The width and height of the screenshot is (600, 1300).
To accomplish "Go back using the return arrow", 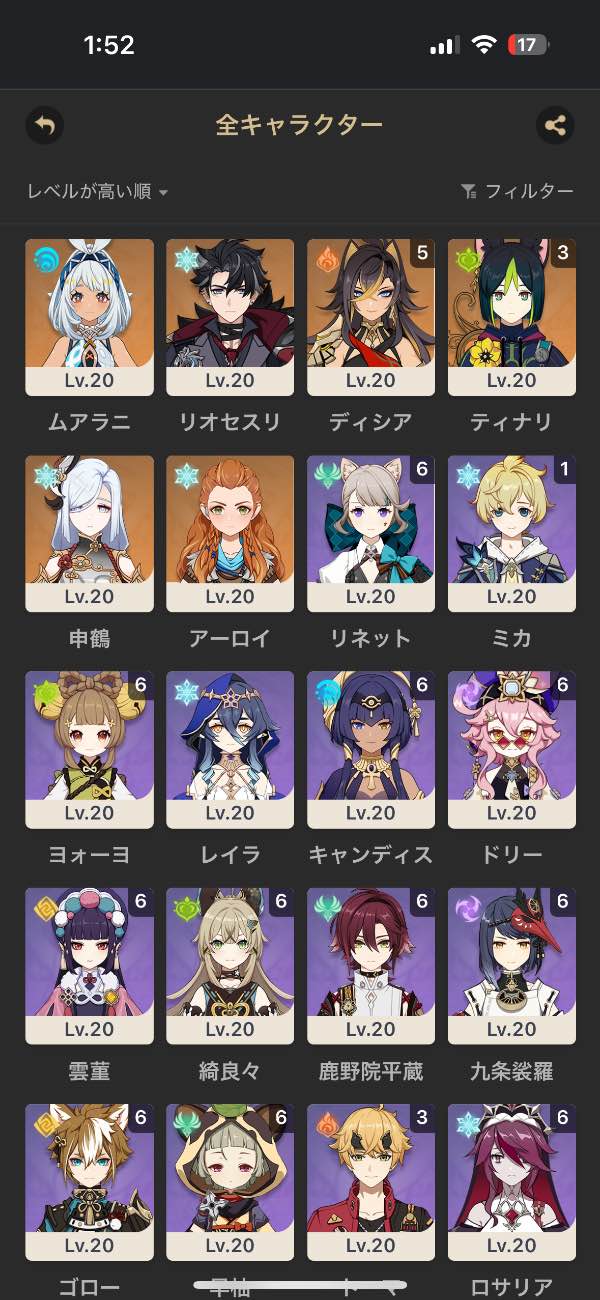I will tap(44, 125).
